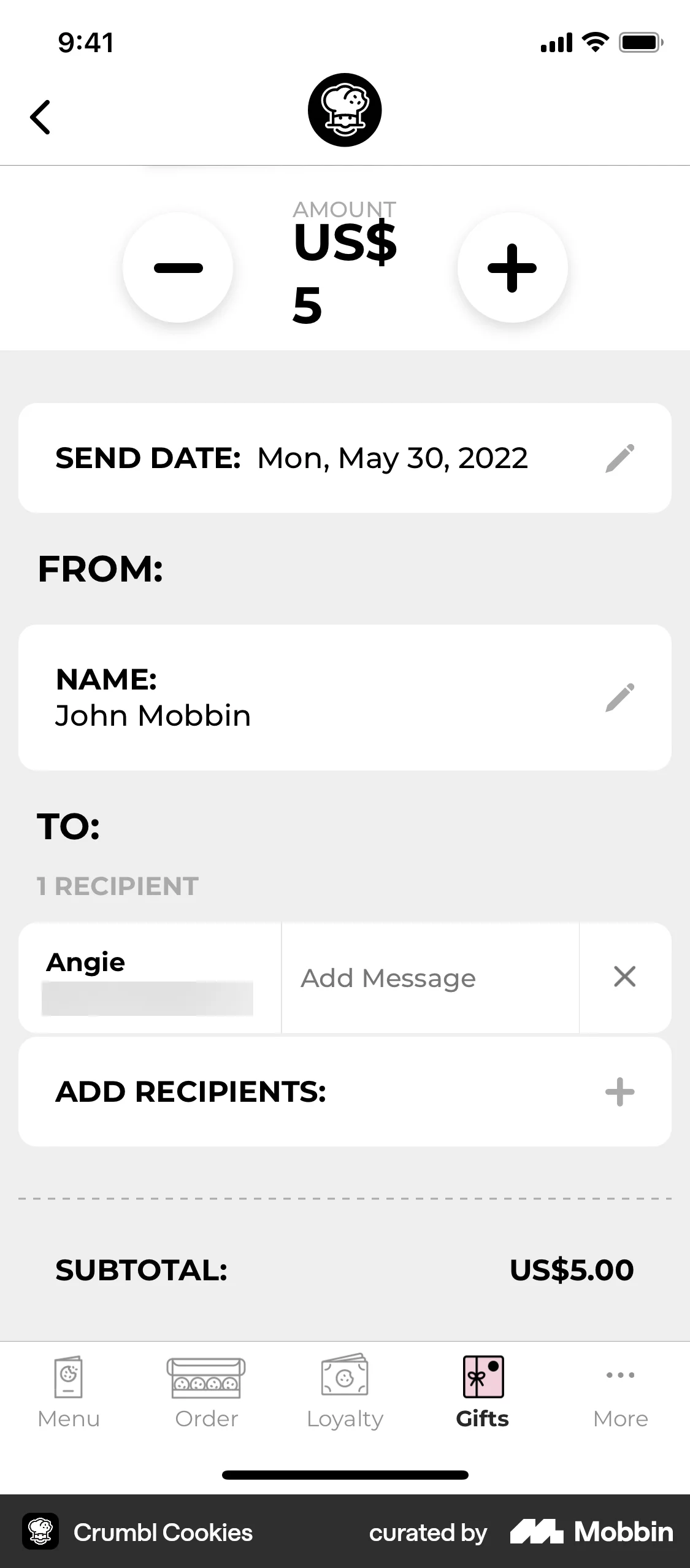Open message field for Angie's gift
The width and height of the screenshot is (690, 1568).
(429, 977)
